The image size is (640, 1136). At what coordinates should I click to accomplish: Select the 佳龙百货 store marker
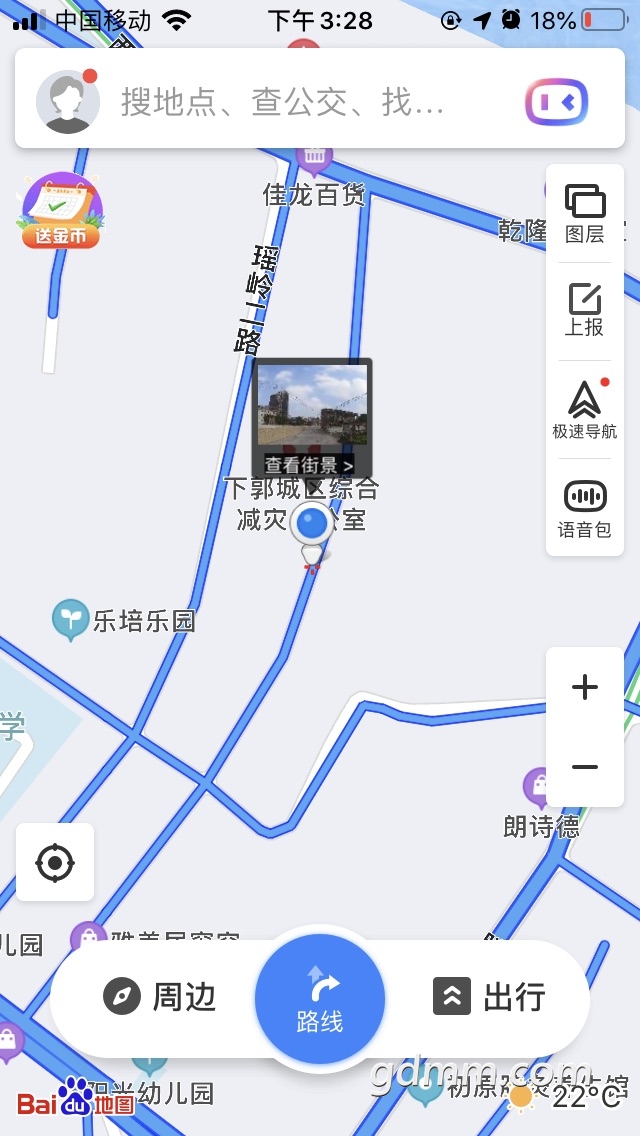click(314, 157)
